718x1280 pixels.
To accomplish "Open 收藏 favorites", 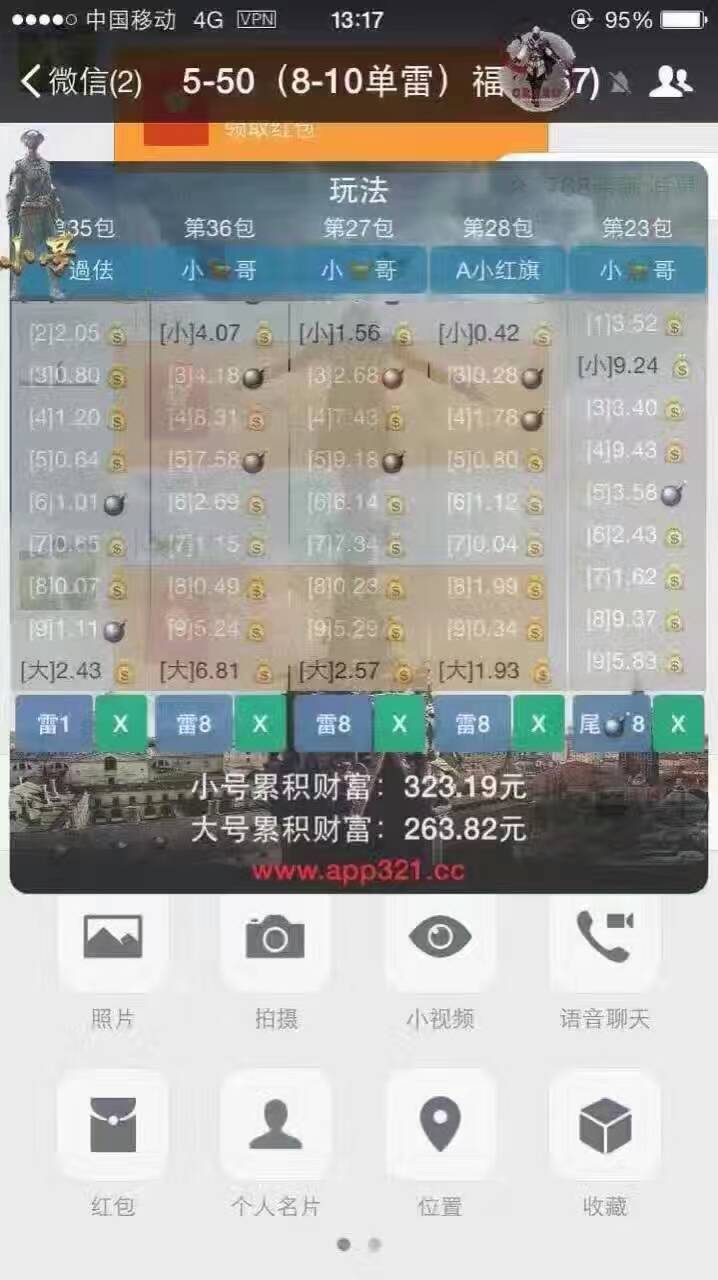I will pyautogui.click(x=604, y=1124).
